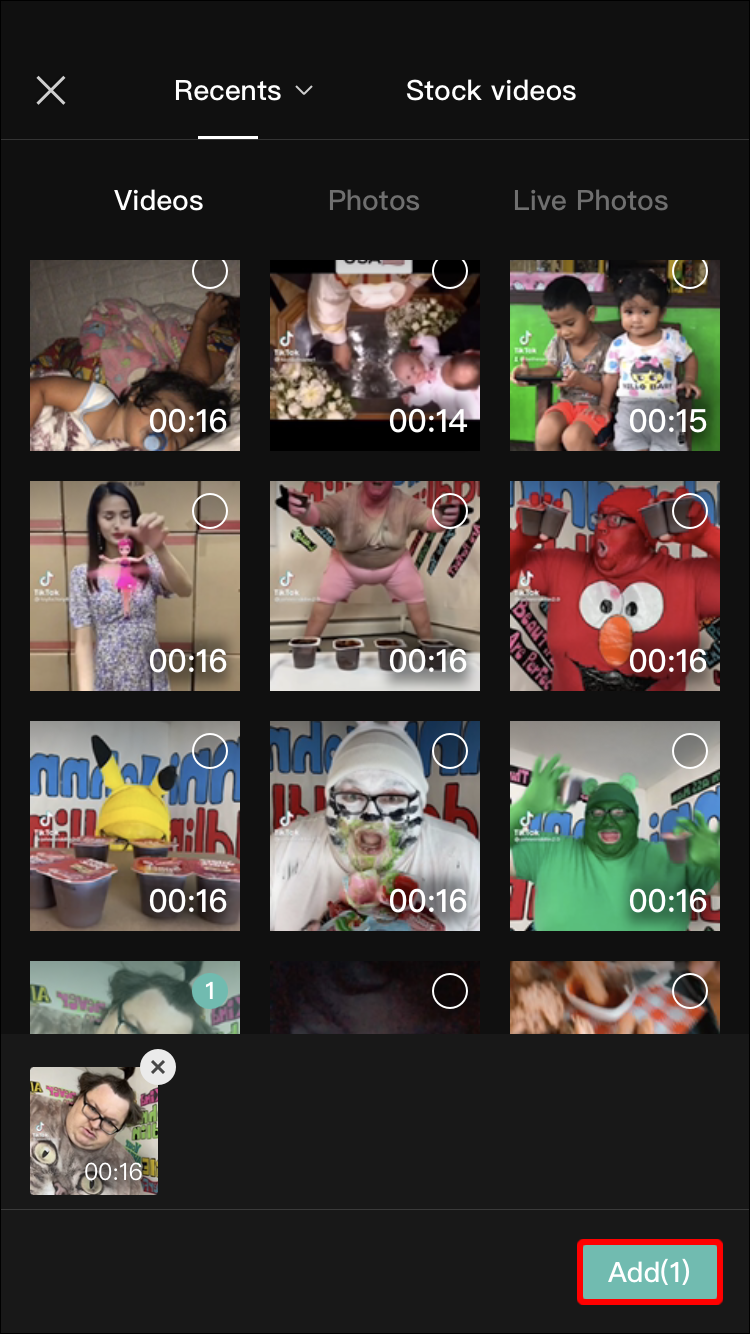The image size is (750, 1334).
Task: Select the red Elmo costume video
Action: [689, 511]
